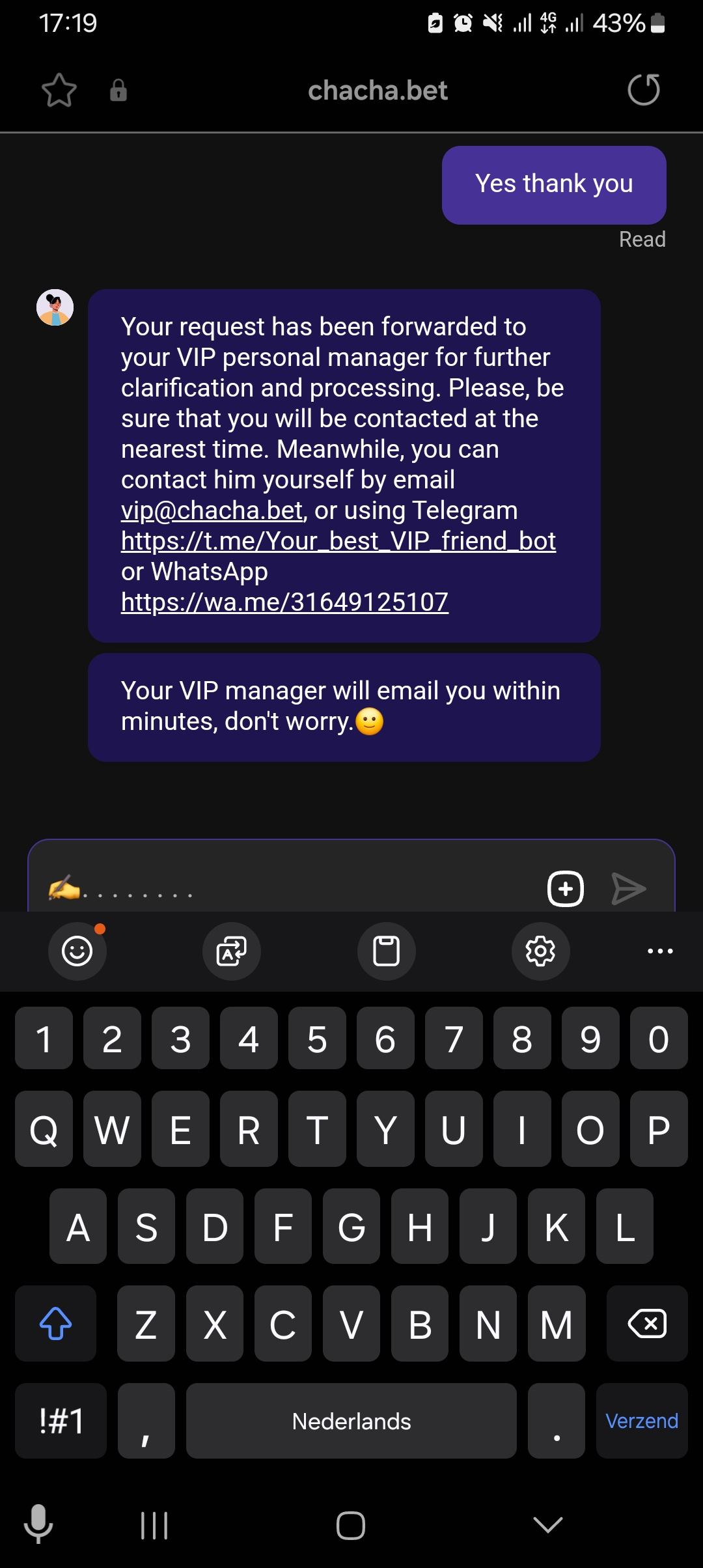Attach a file with the plus icon
Screen dimensions: 703x1568
565,889
